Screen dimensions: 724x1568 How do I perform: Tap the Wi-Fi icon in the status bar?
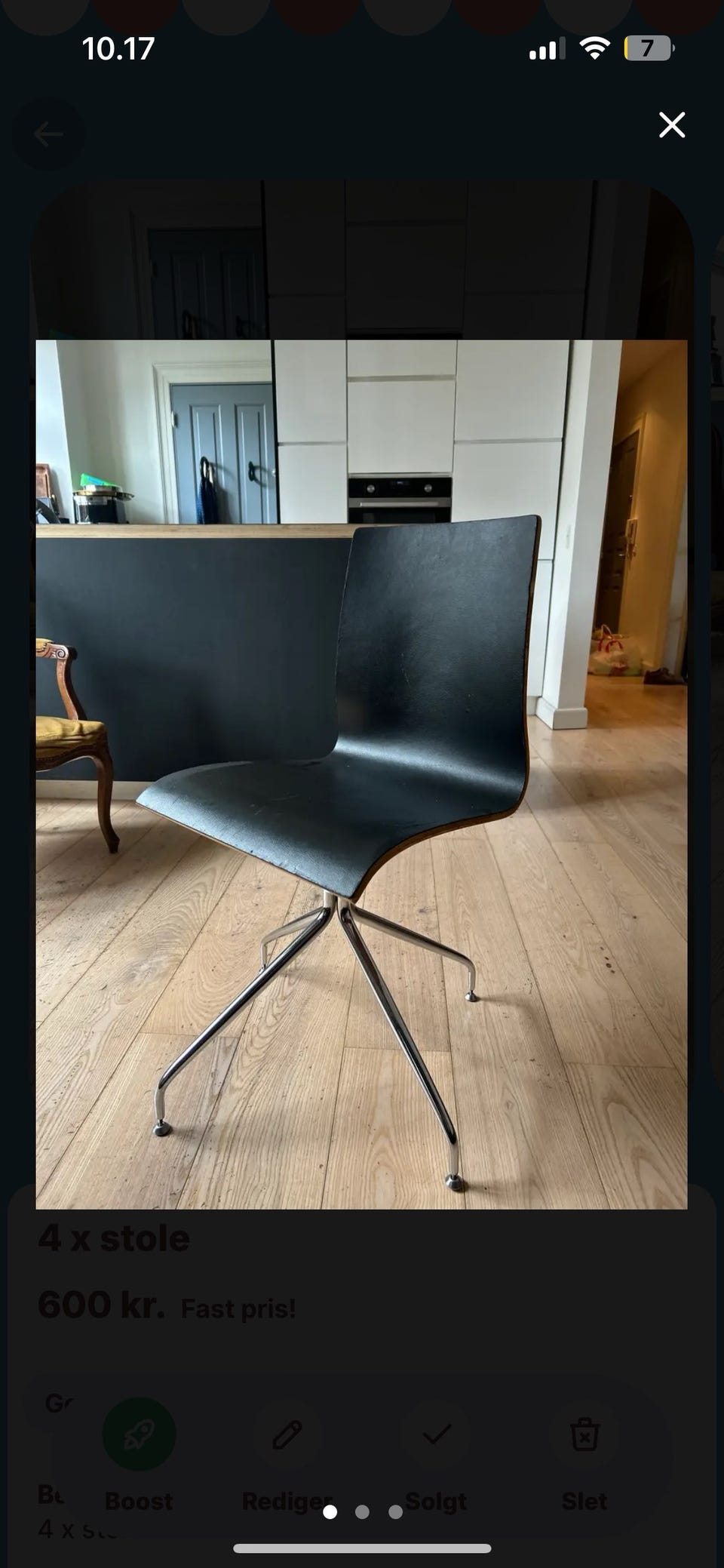pyautogui.click(x=594, y=48)
